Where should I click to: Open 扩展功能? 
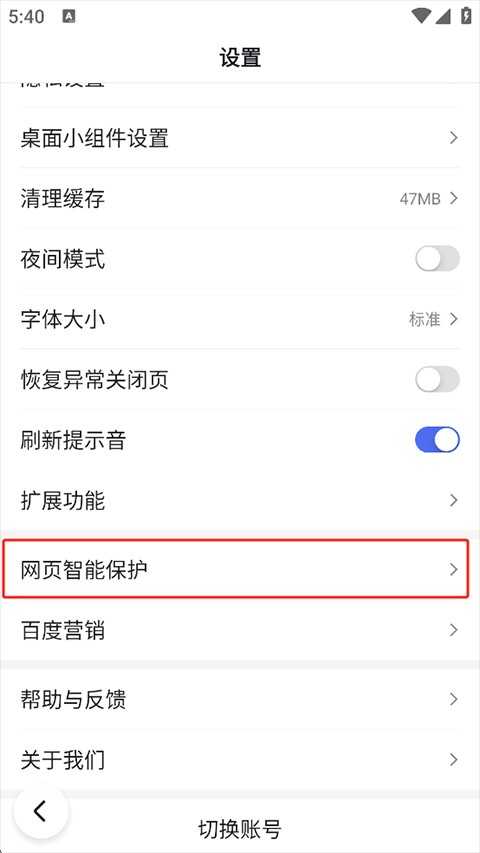[240, 500]
